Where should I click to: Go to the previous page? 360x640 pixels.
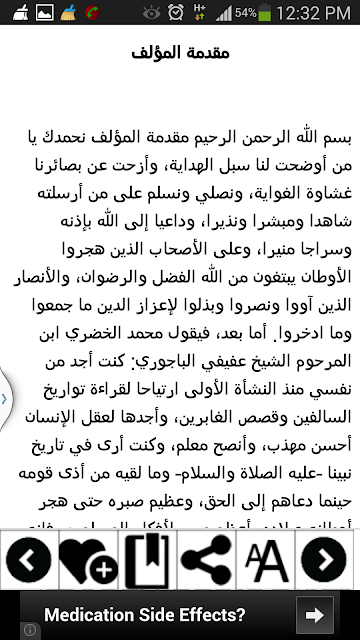pos(29,560)
